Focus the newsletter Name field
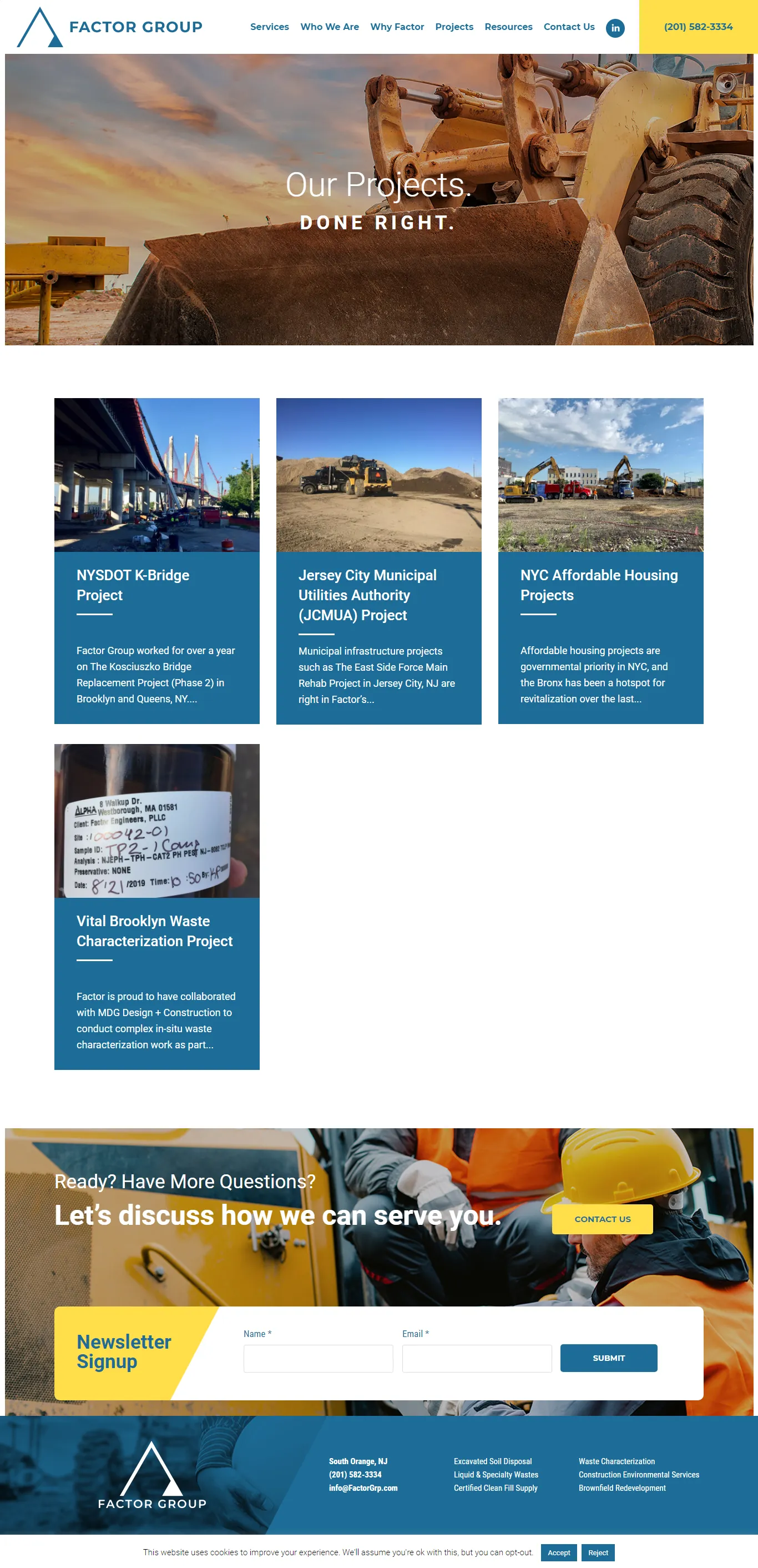The height and width of the screenshot is (1568, 758). pyautogui.click(x=318, y=1358)
